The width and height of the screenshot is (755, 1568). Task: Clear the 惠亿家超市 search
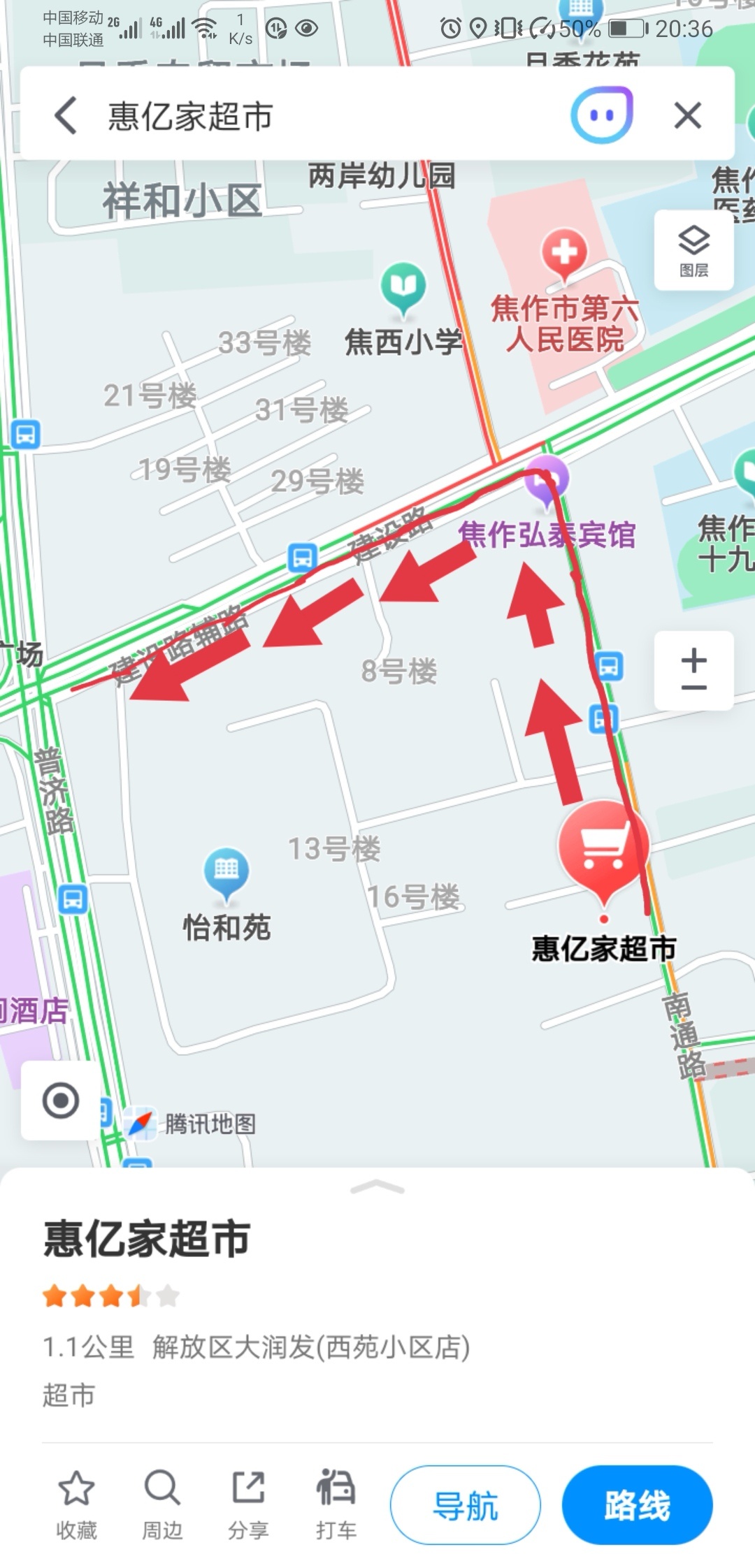(687, 115)
